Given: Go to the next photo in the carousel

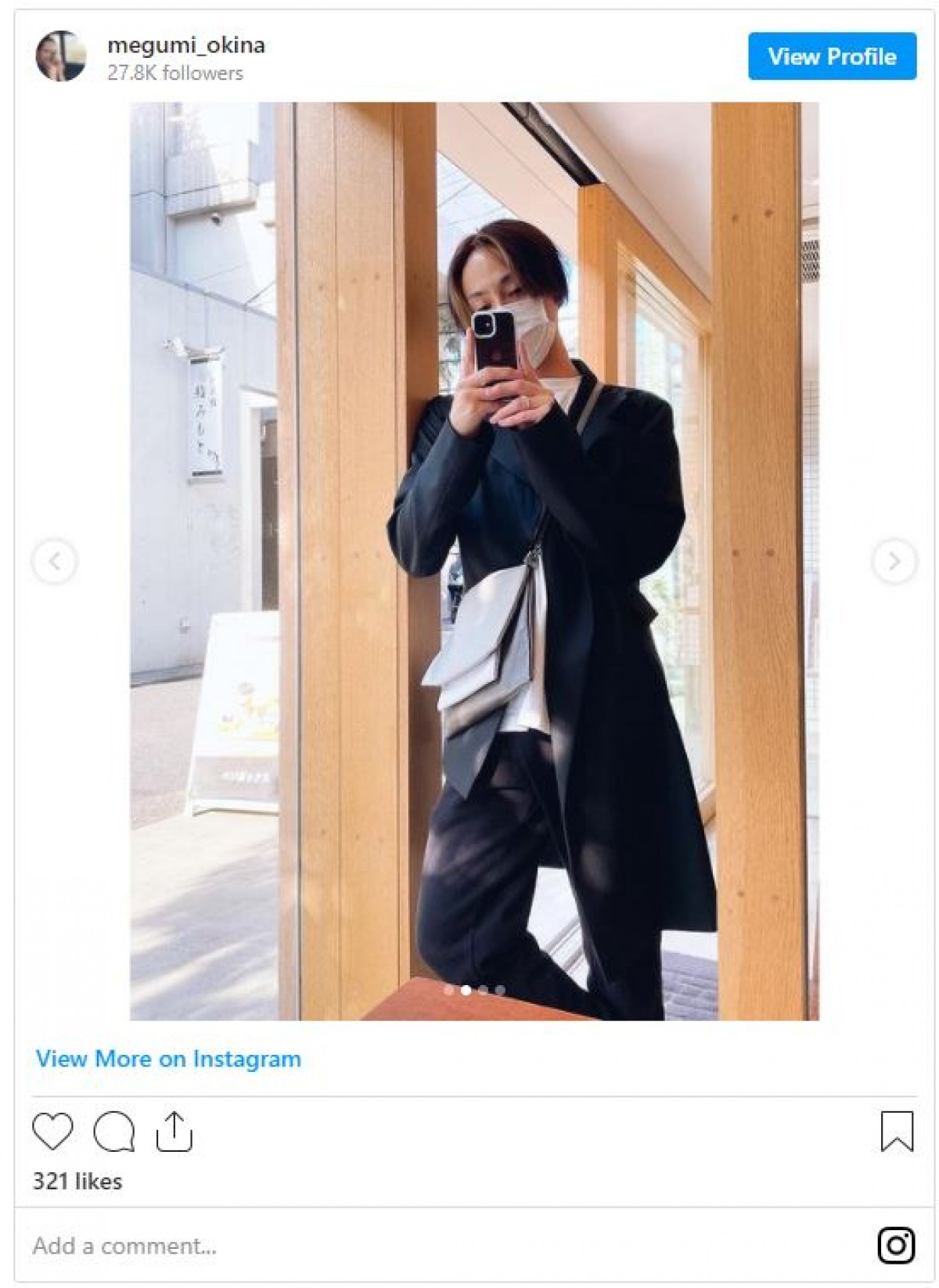Looking at the screenshot, I should point(894,561).
